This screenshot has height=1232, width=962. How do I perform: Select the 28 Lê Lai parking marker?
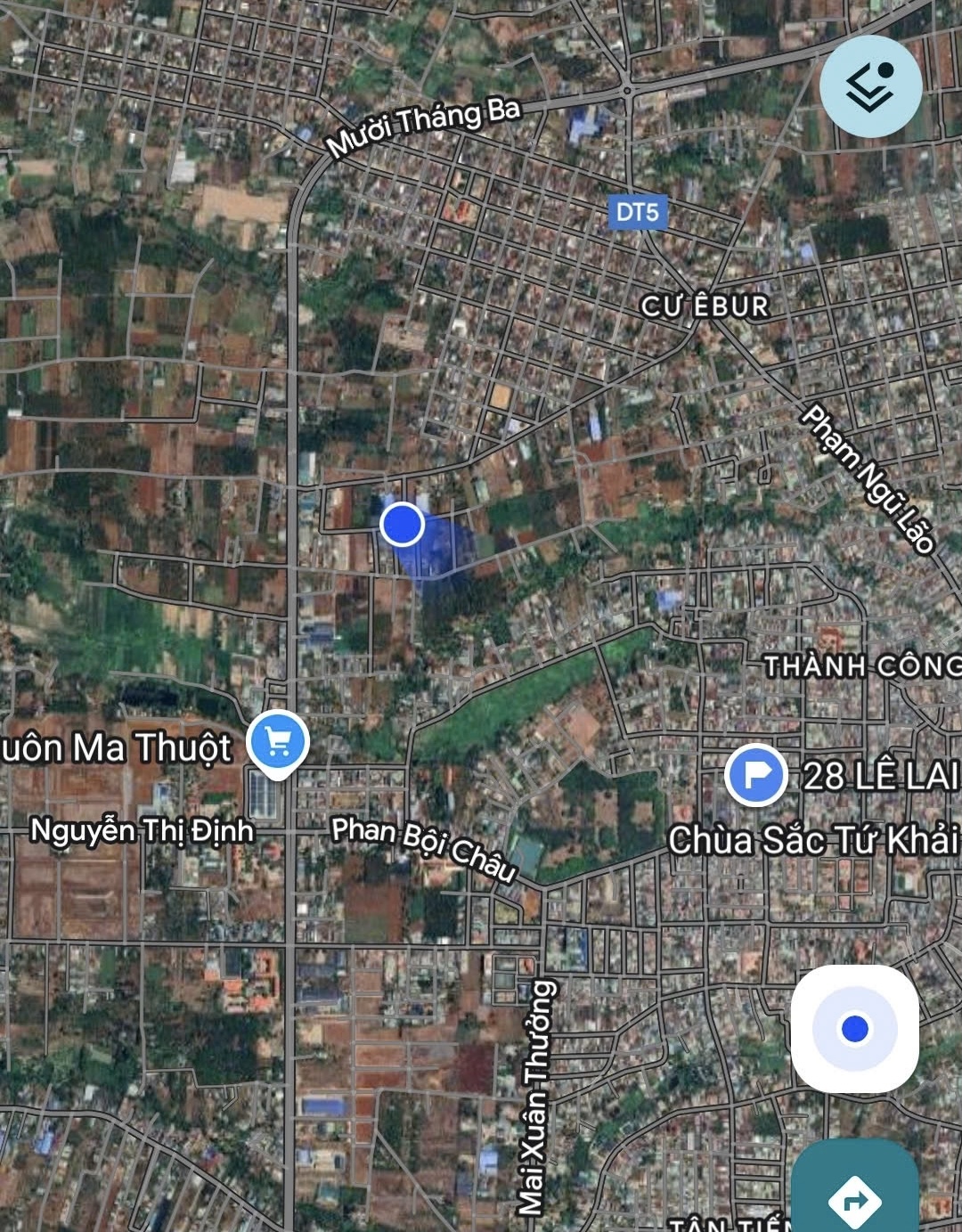click(x=754, y=773)
